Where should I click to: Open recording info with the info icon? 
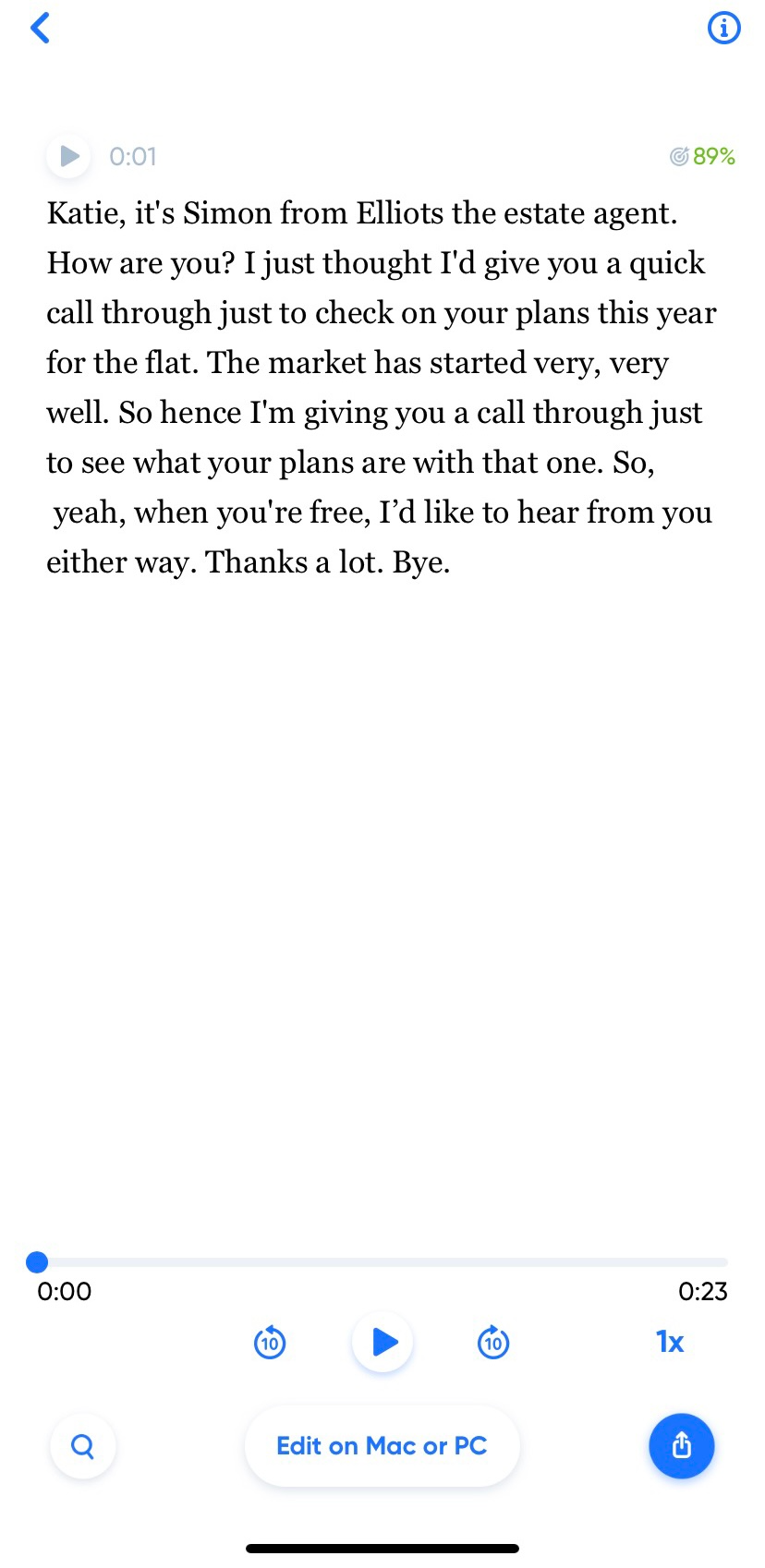(x=723, y=28)
